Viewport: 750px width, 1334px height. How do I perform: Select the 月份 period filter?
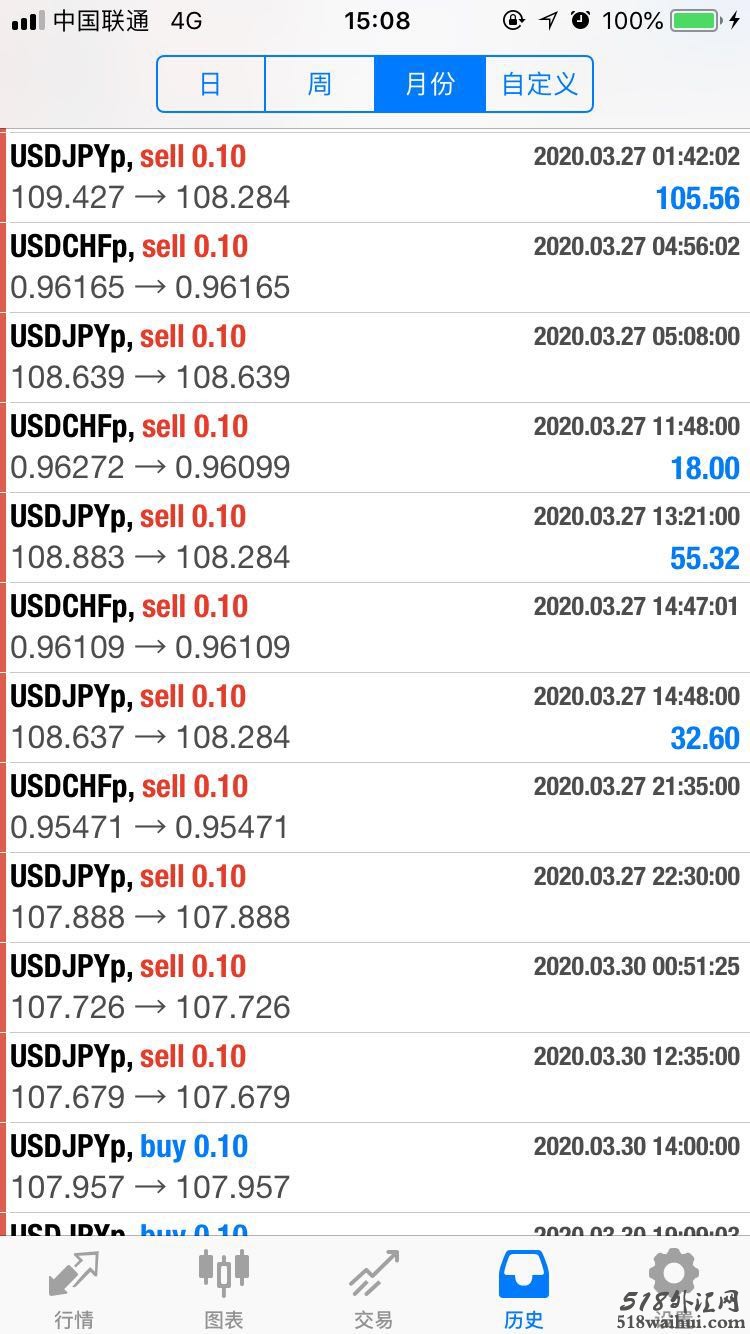[x=430, y=84]
